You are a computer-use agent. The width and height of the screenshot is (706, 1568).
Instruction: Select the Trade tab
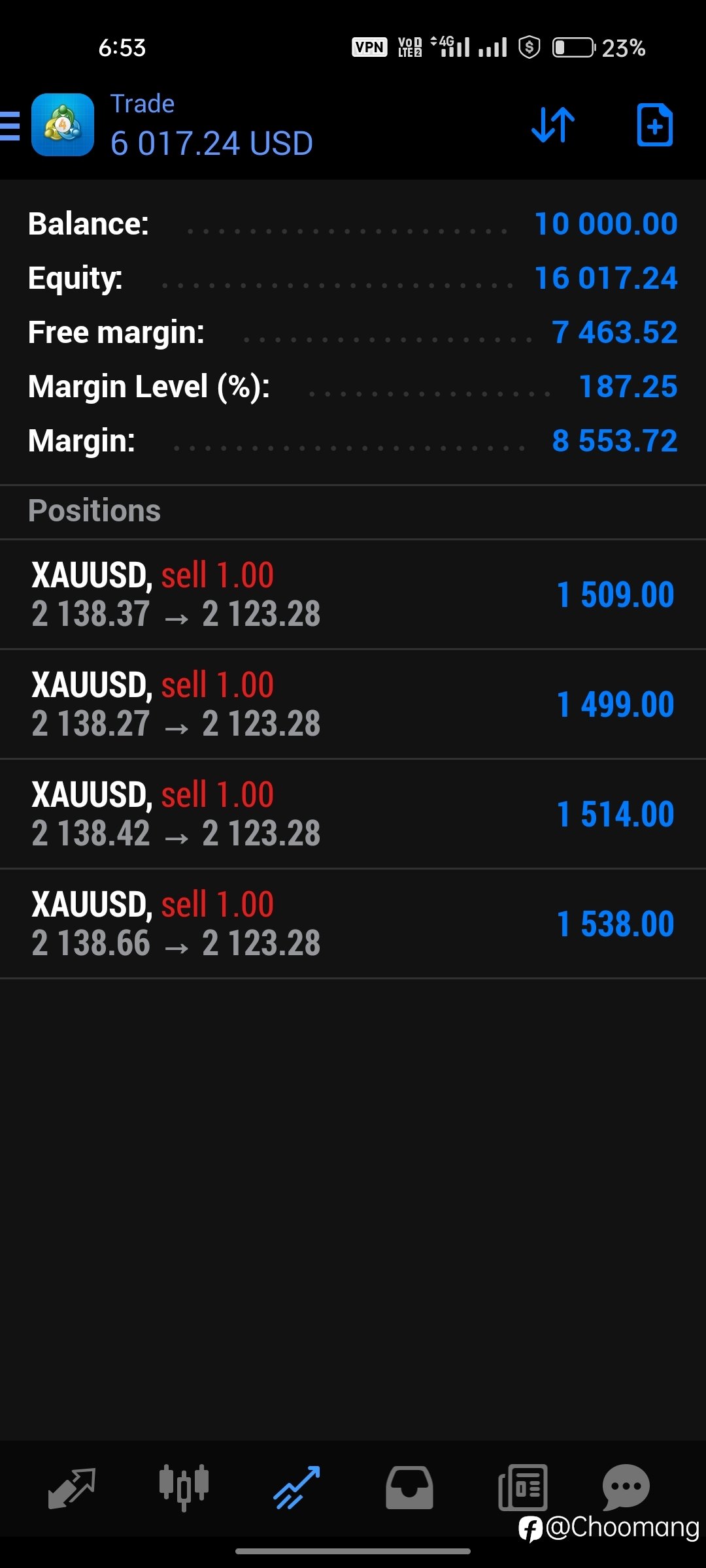point(297,1488)
